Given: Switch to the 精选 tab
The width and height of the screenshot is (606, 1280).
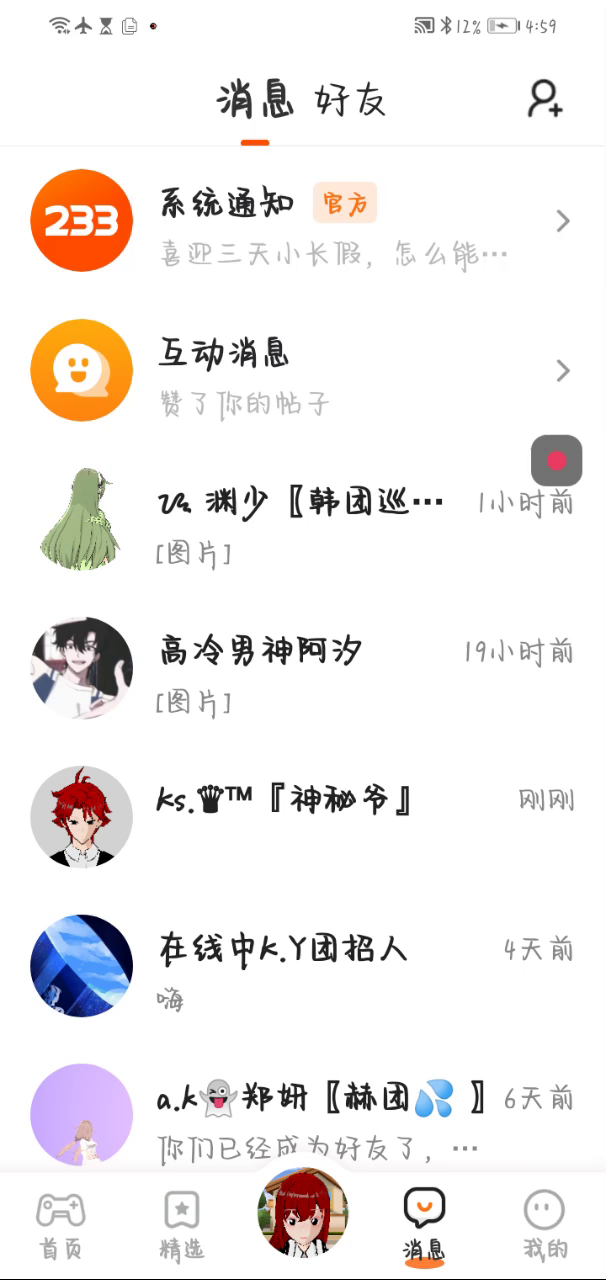Looking at the screenshot, I should point(181,1226).
